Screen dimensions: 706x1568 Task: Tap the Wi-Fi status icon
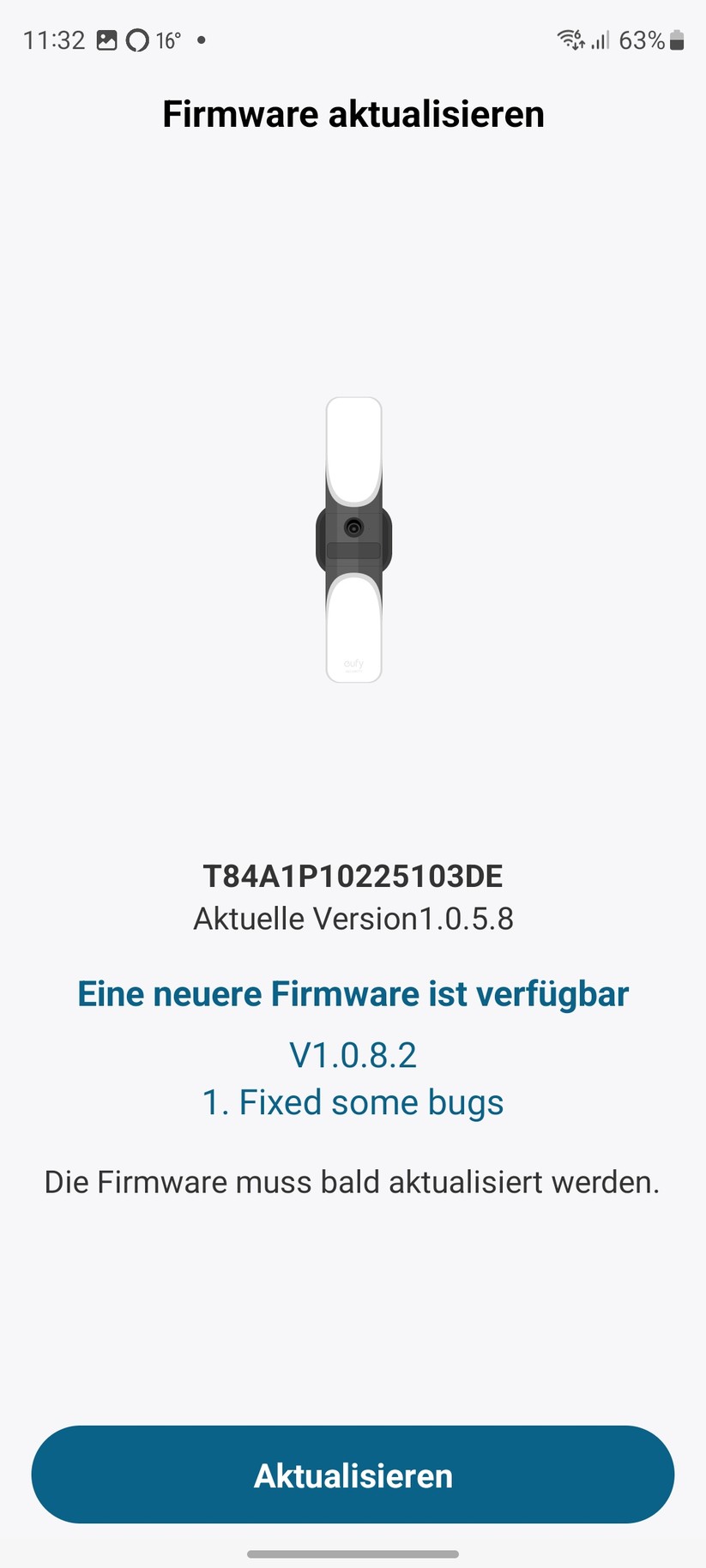(570, 39)
